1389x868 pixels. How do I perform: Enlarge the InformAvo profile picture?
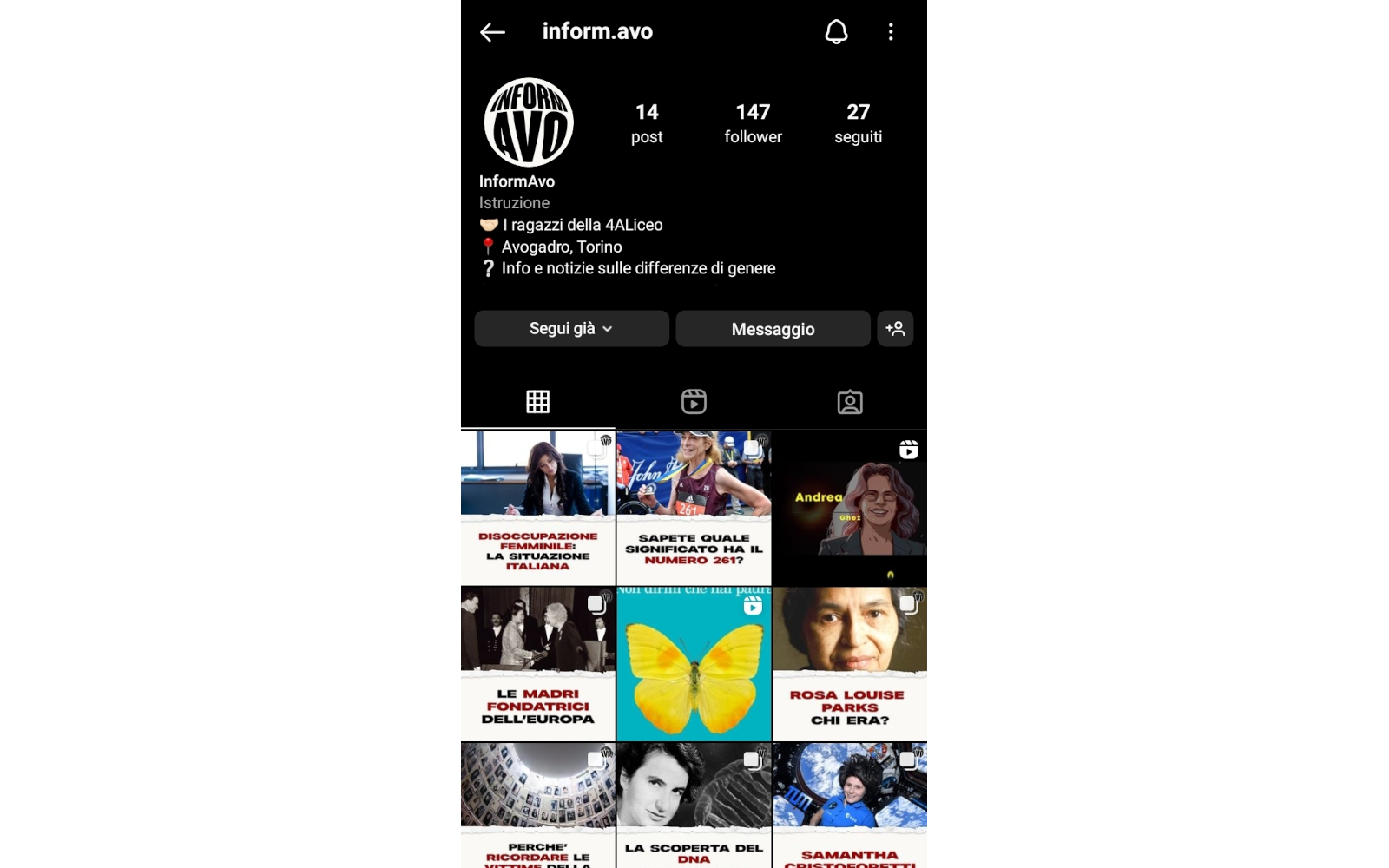(529, 122)
